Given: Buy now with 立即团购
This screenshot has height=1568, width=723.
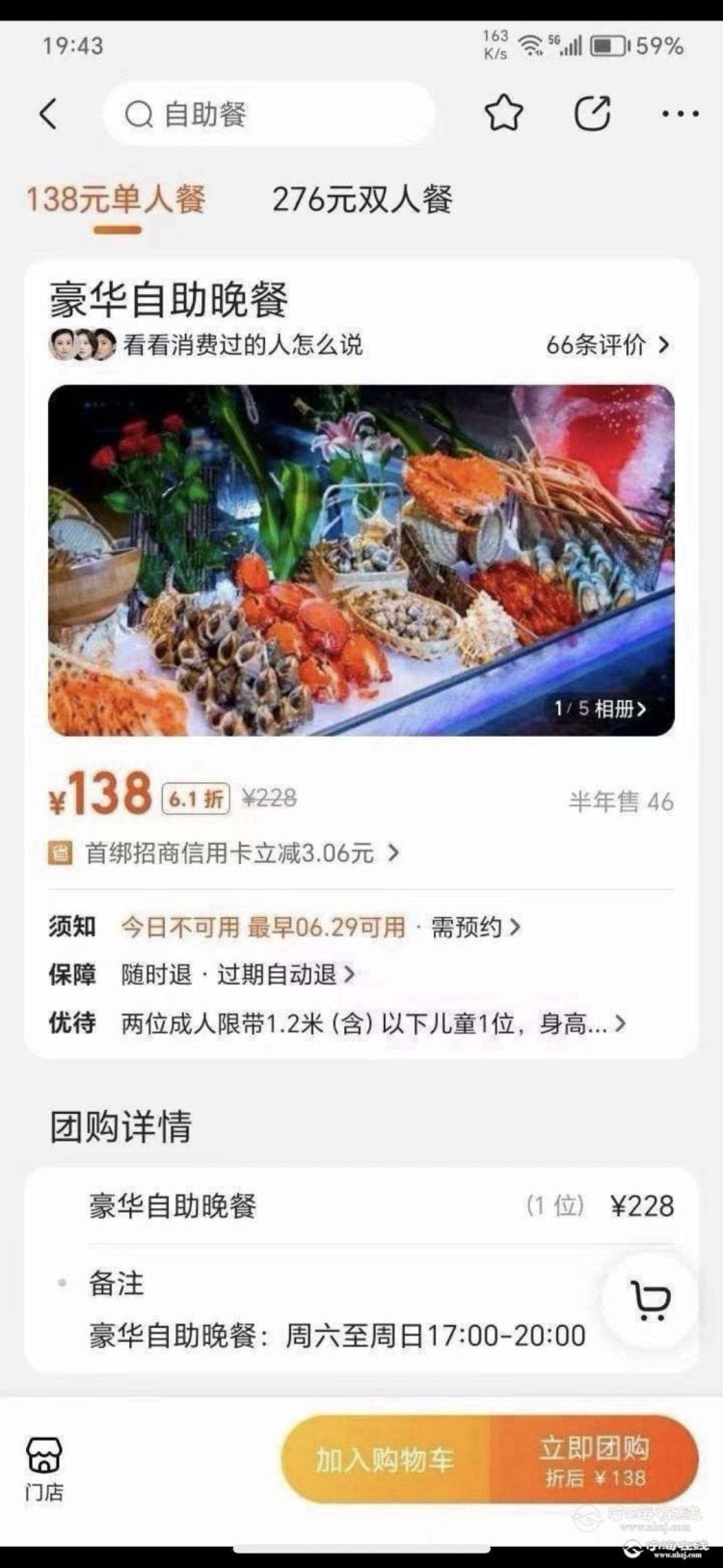Looking at the screenshot, I should (594, 1460).
